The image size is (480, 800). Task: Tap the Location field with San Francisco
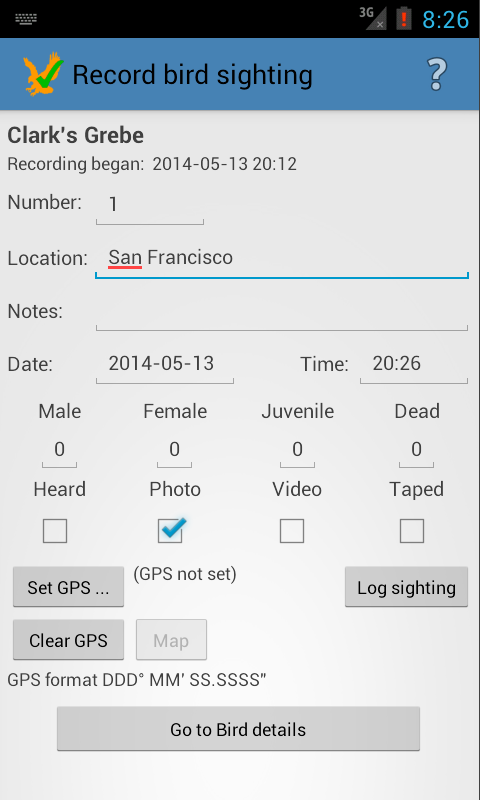tap(282, 258)
